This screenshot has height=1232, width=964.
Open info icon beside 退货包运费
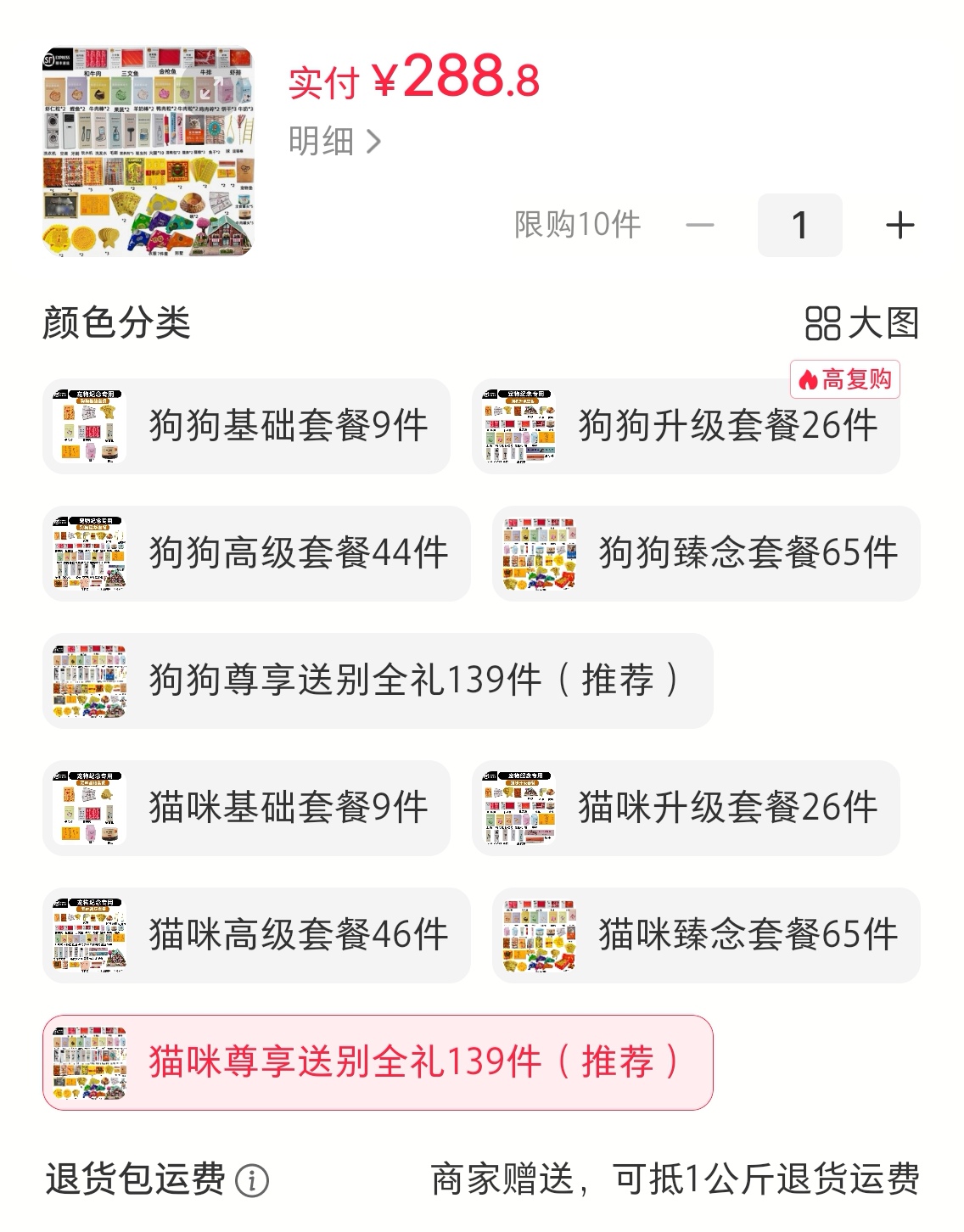252,1180
